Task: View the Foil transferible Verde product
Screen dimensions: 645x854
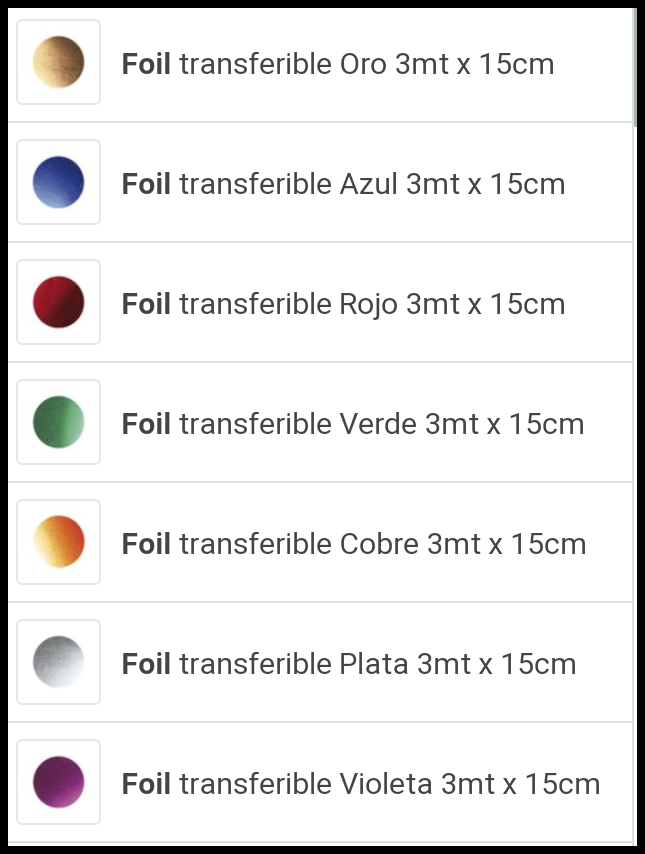Action: 352,424
